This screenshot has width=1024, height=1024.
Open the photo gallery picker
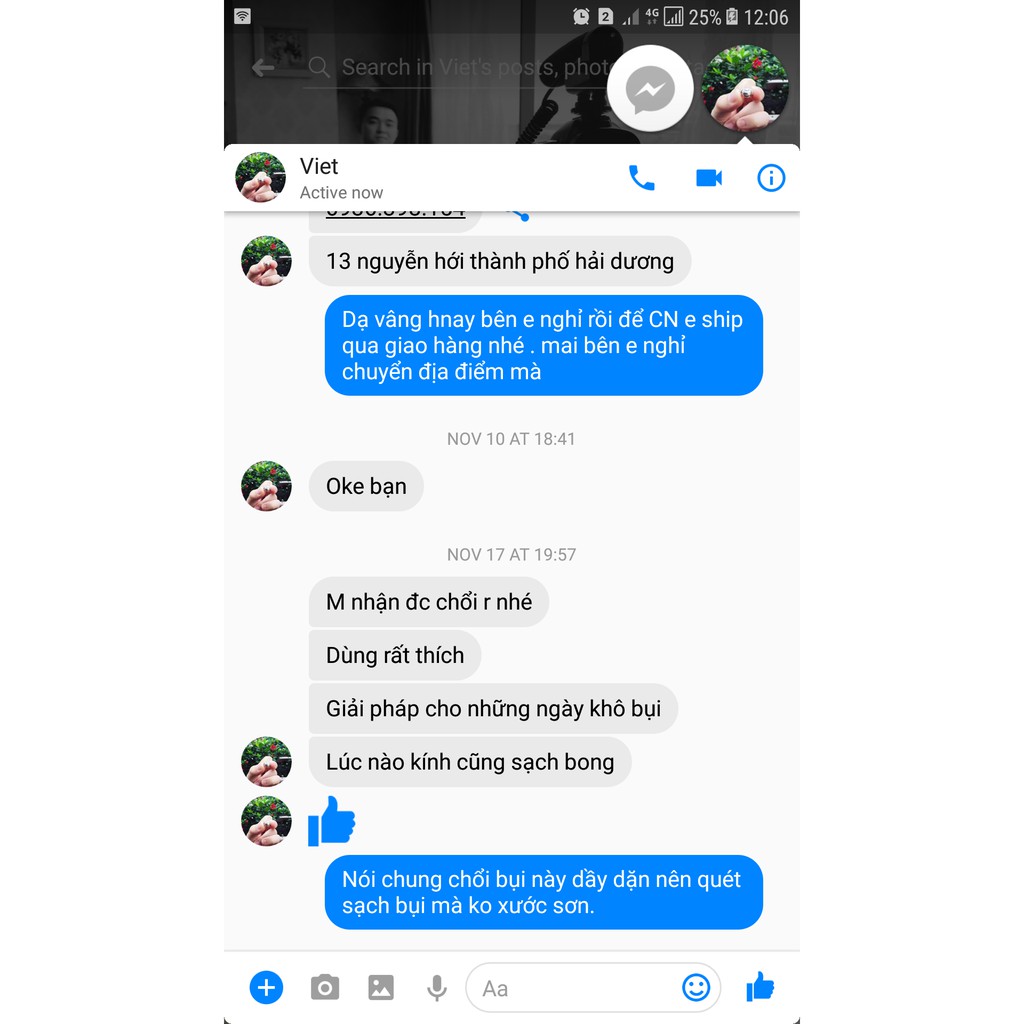pyautogui.click(x=381, y=987)
